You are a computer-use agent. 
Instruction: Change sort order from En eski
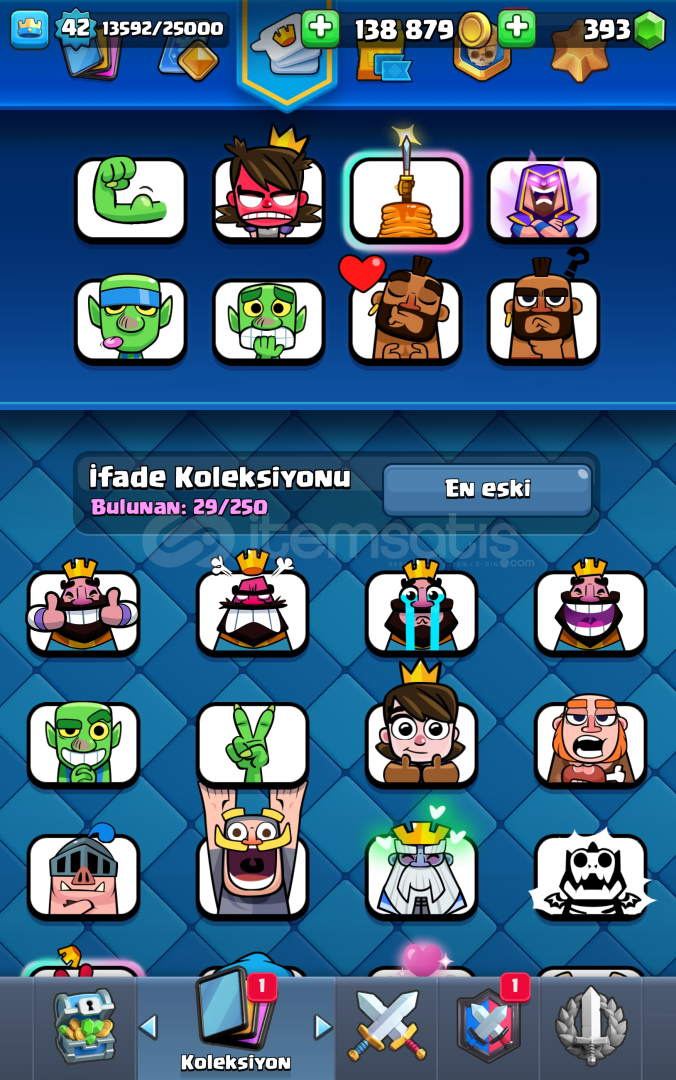tap(487, 489)
